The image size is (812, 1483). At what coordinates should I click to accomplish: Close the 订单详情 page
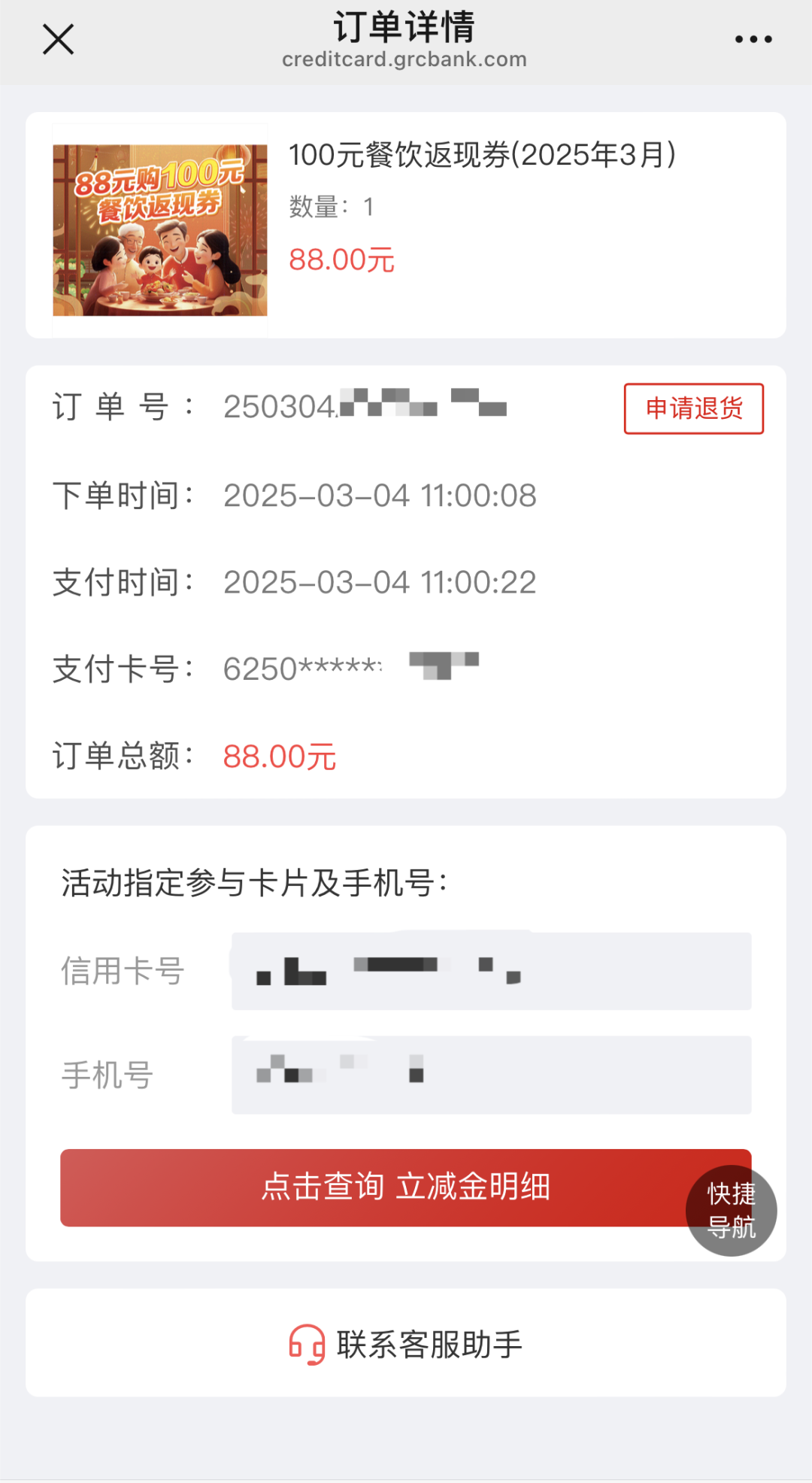58,39
